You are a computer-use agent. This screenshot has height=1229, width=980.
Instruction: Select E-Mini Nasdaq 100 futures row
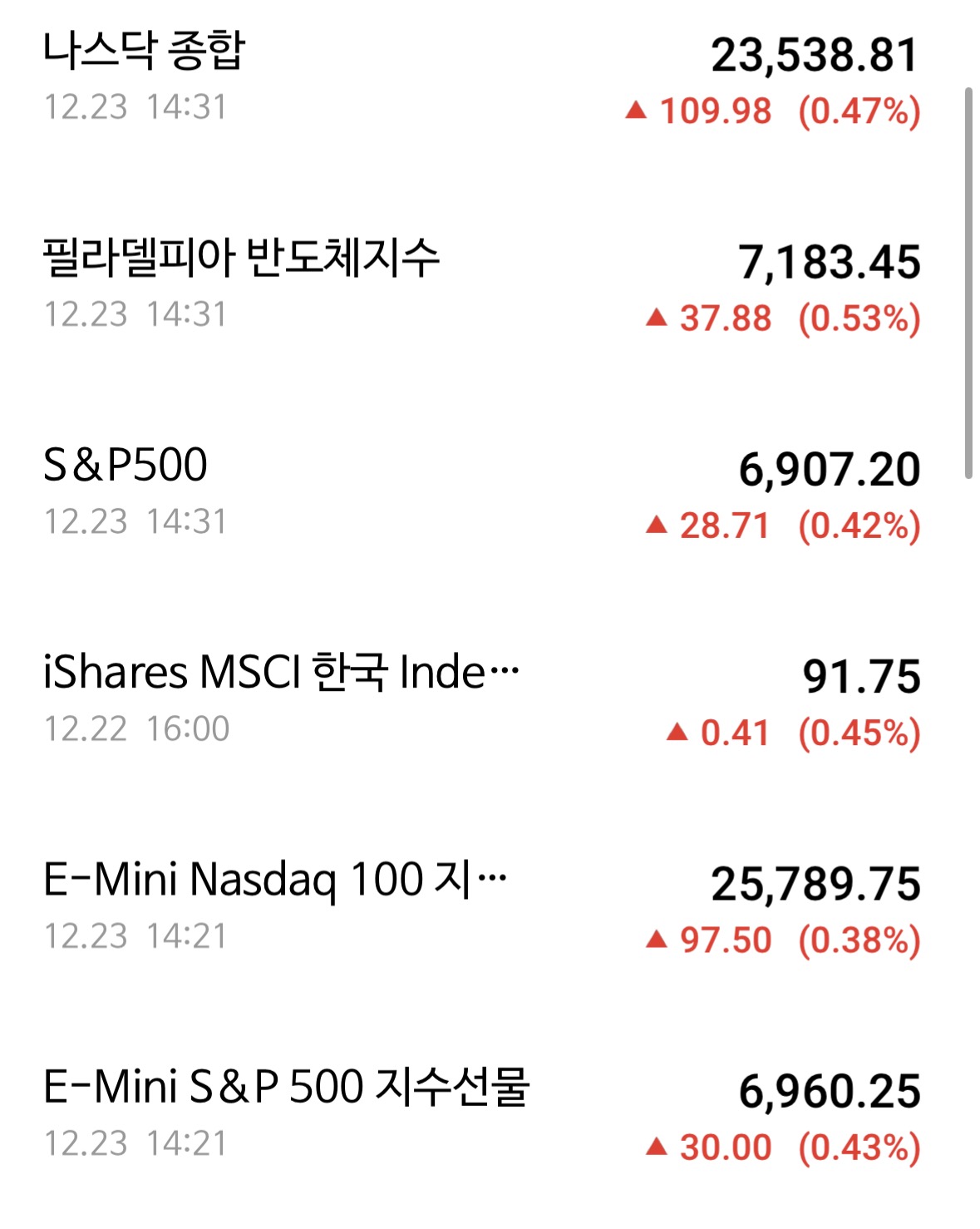point(274,880)
